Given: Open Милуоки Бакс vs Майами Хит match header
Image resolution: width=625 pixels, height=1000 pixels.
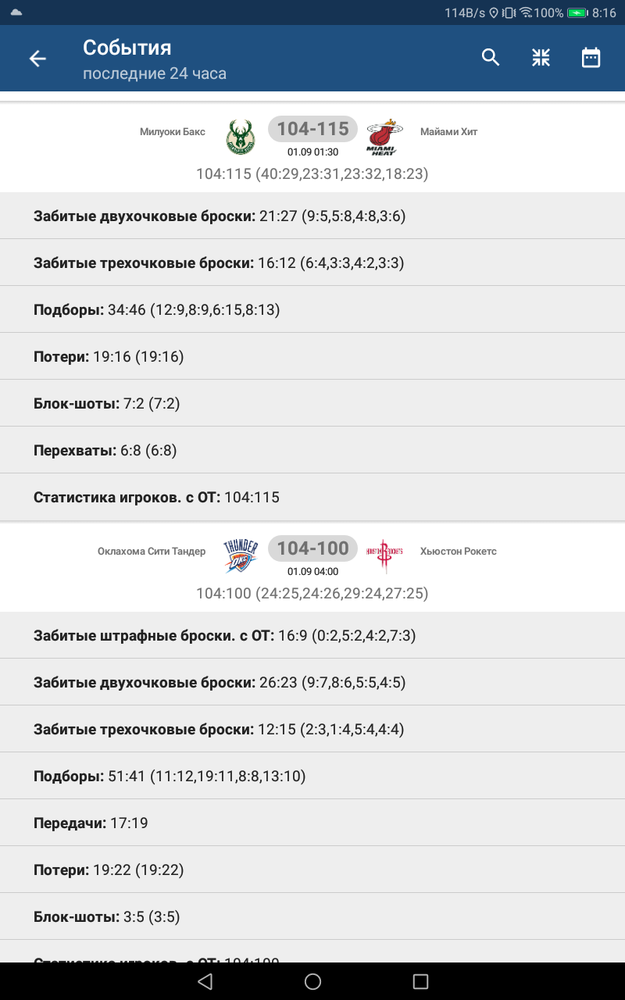Looking at the screenshot, I should point(312,147).
